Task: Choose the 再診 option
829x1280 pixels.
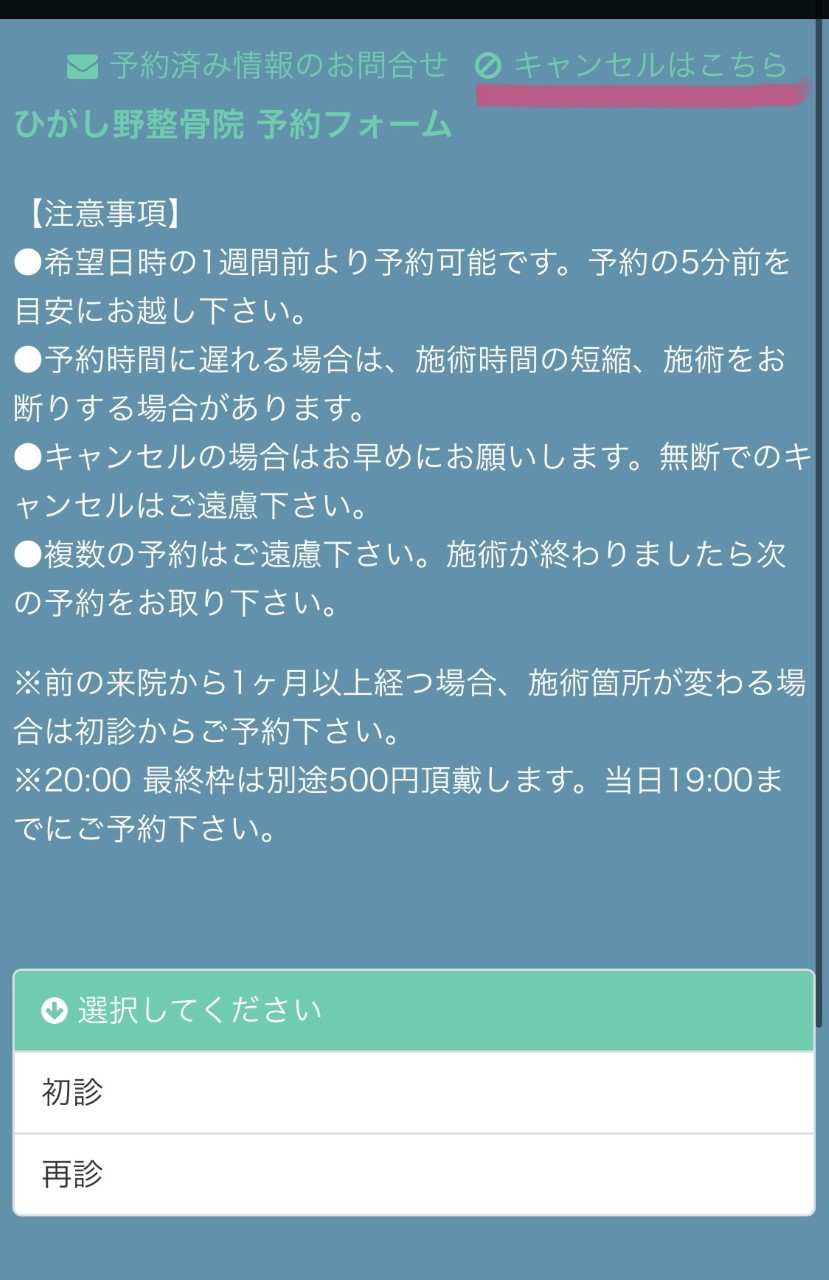Action: [413, 1174]
